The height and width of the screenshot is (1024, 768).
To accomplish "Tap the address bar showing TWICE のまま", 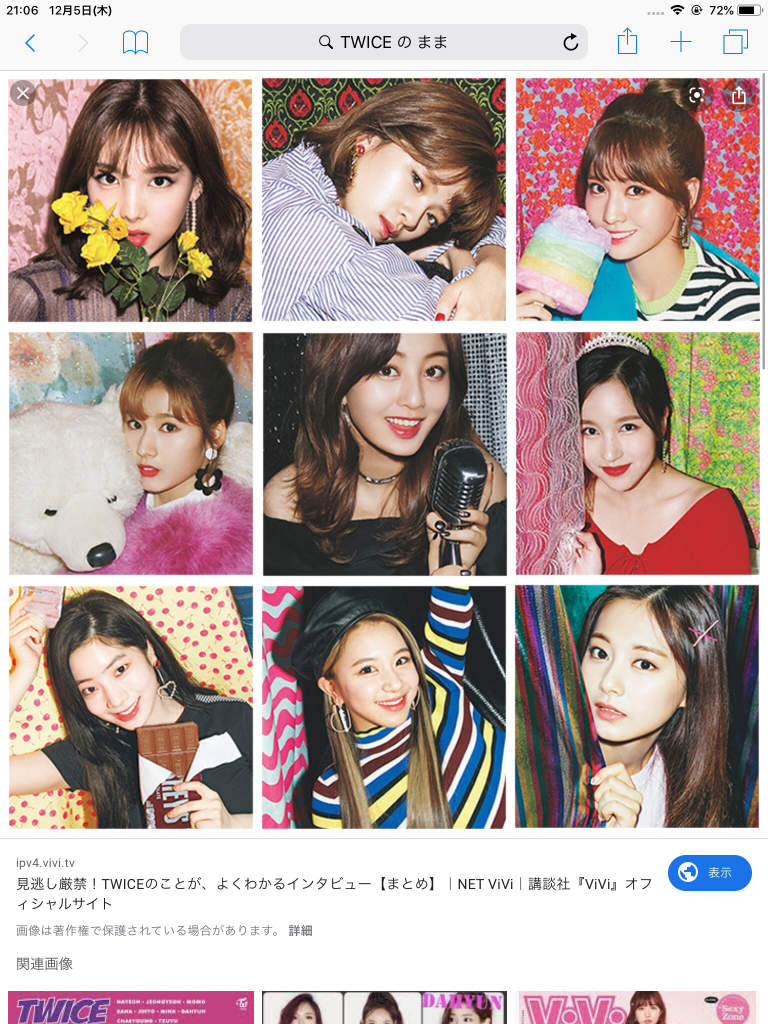I will pyautogui.click(x=383, y=43).
